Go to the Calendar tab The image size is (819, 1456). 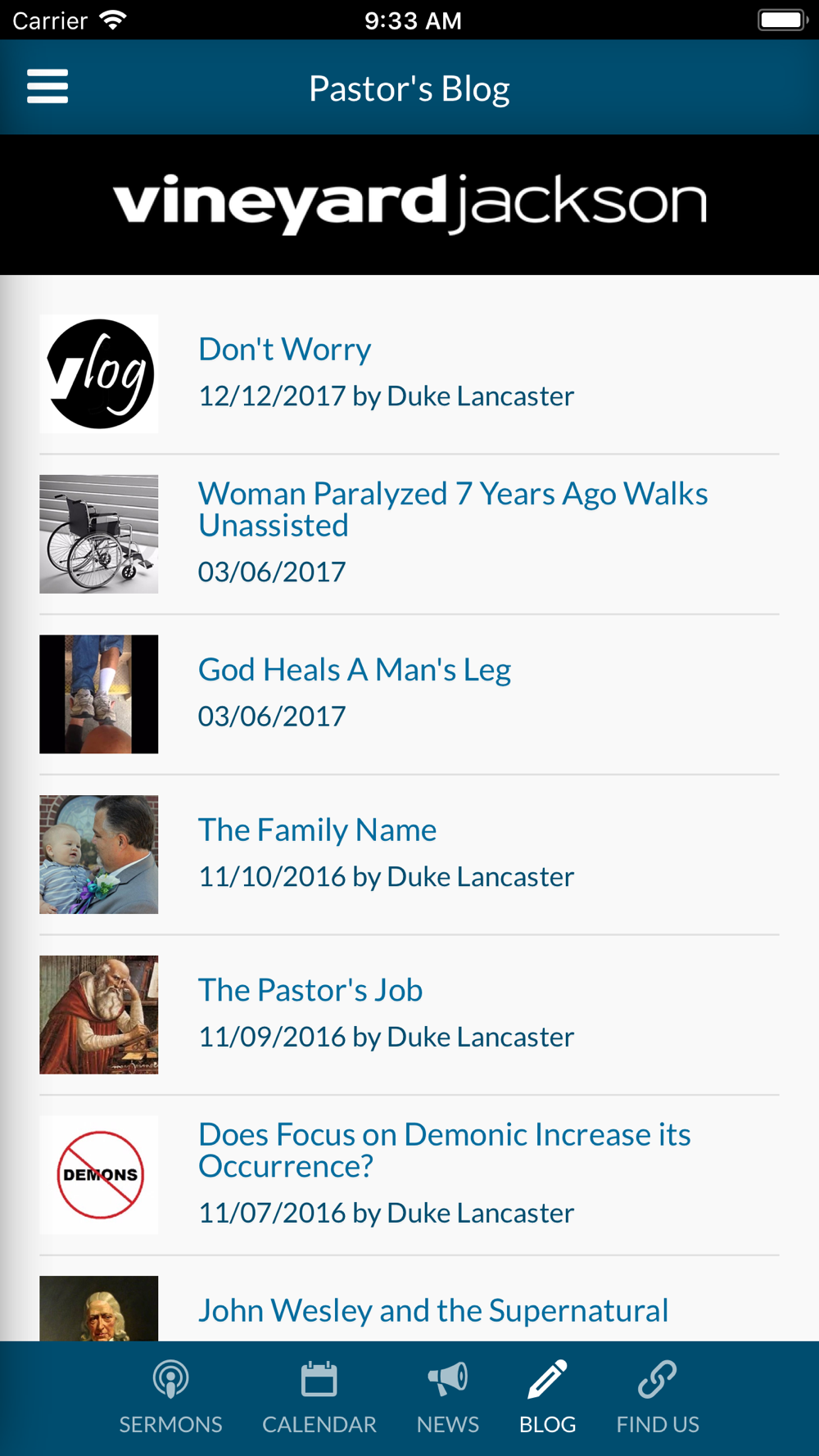coord(319,1397)
